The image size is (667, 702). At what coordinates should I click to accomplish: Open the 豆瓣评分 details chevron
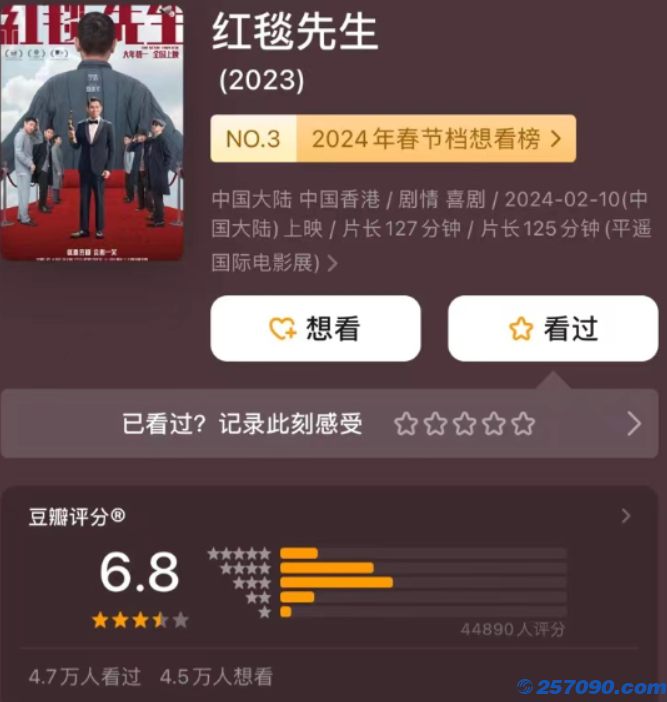tap(626, 516)
